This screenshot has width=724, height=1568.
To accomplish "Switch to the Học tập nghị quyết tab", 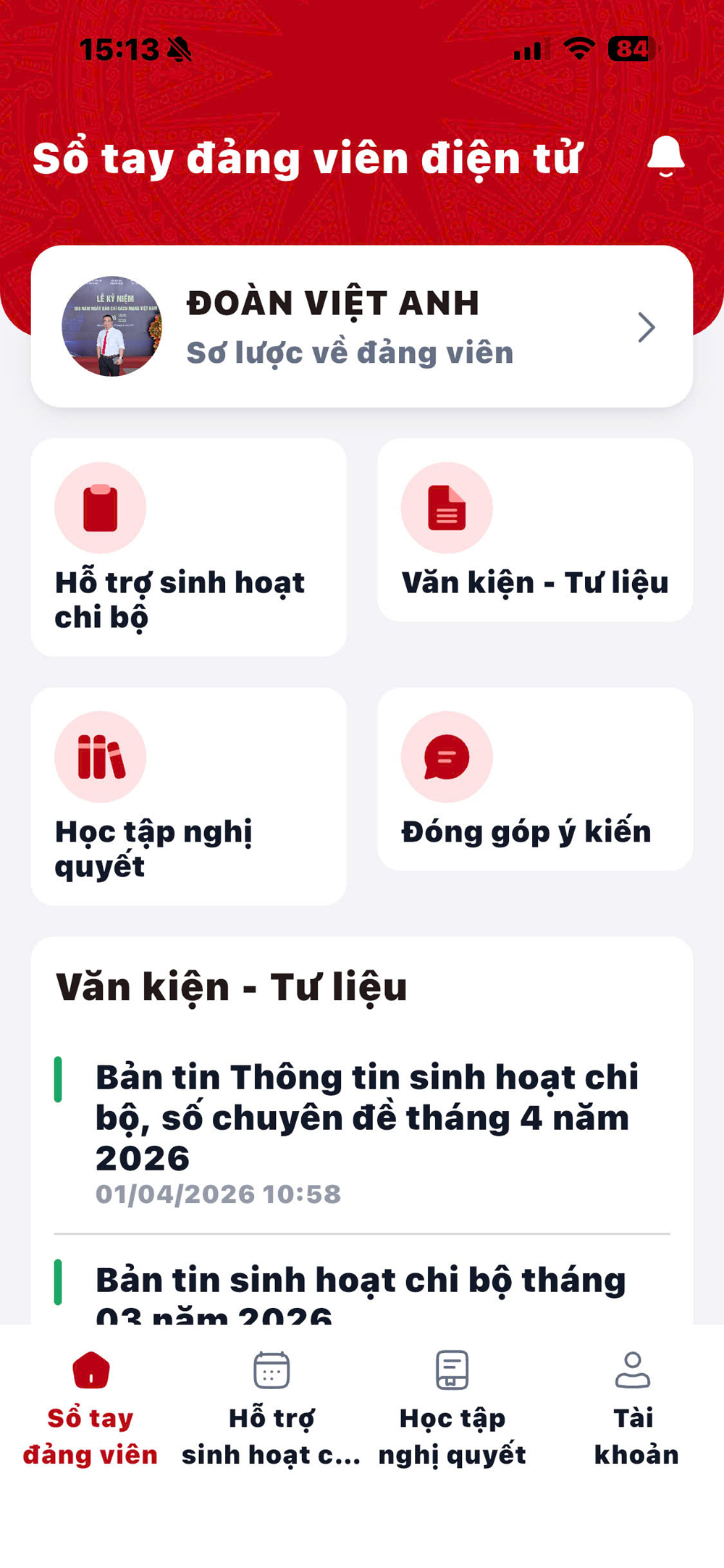I will coord(452,1408).
